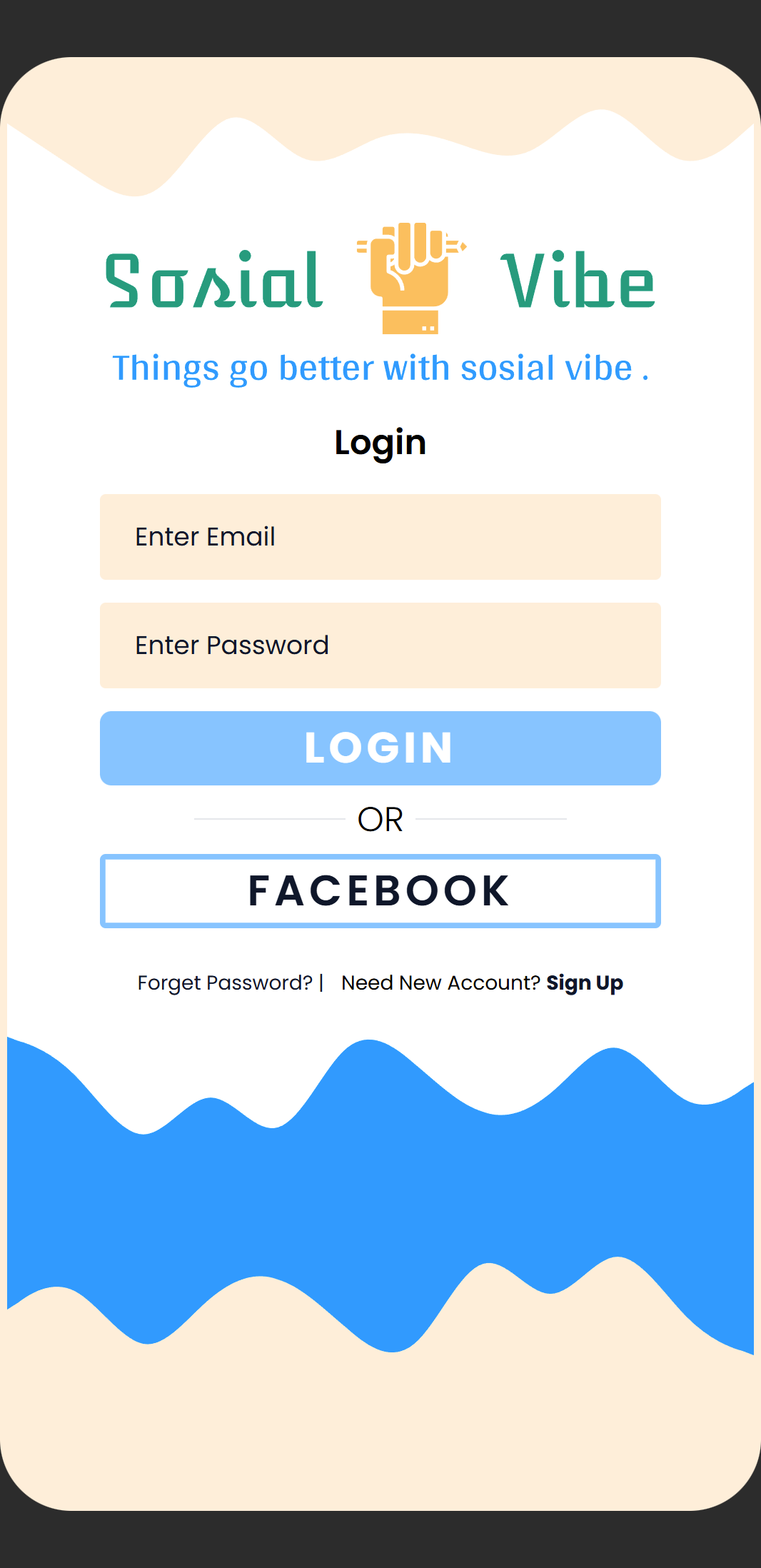Continue with the FACEBOOK button
The height and width of the screenshot is (1568, 761).
coord(380,891)
